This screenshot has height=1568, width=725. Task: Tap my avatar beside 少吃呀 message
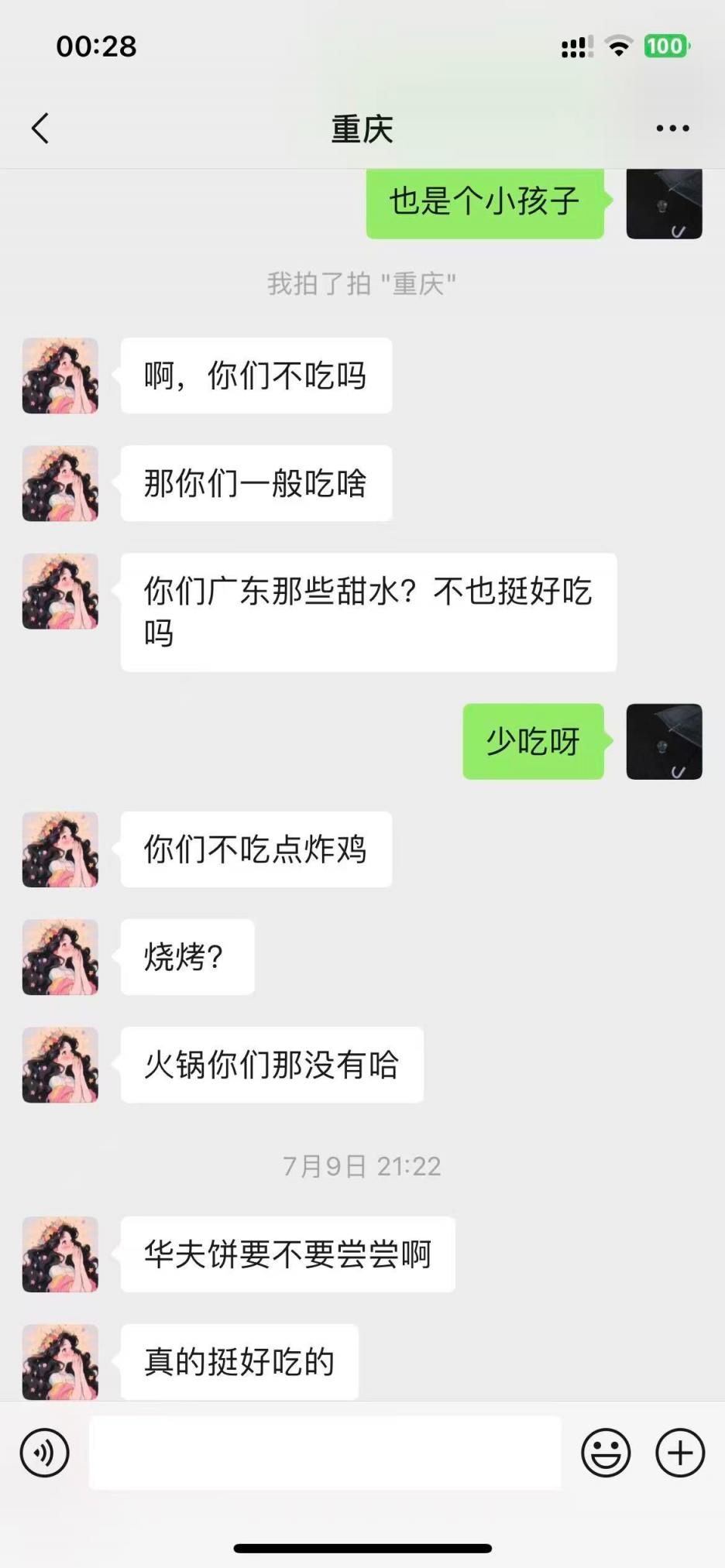click(x=664, y=742)
